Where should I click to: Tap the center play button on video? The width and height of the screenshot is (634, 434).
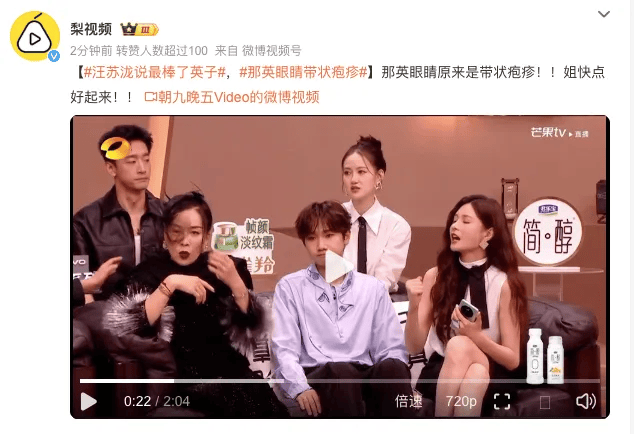pyautogui.click(x=339, y=266)
